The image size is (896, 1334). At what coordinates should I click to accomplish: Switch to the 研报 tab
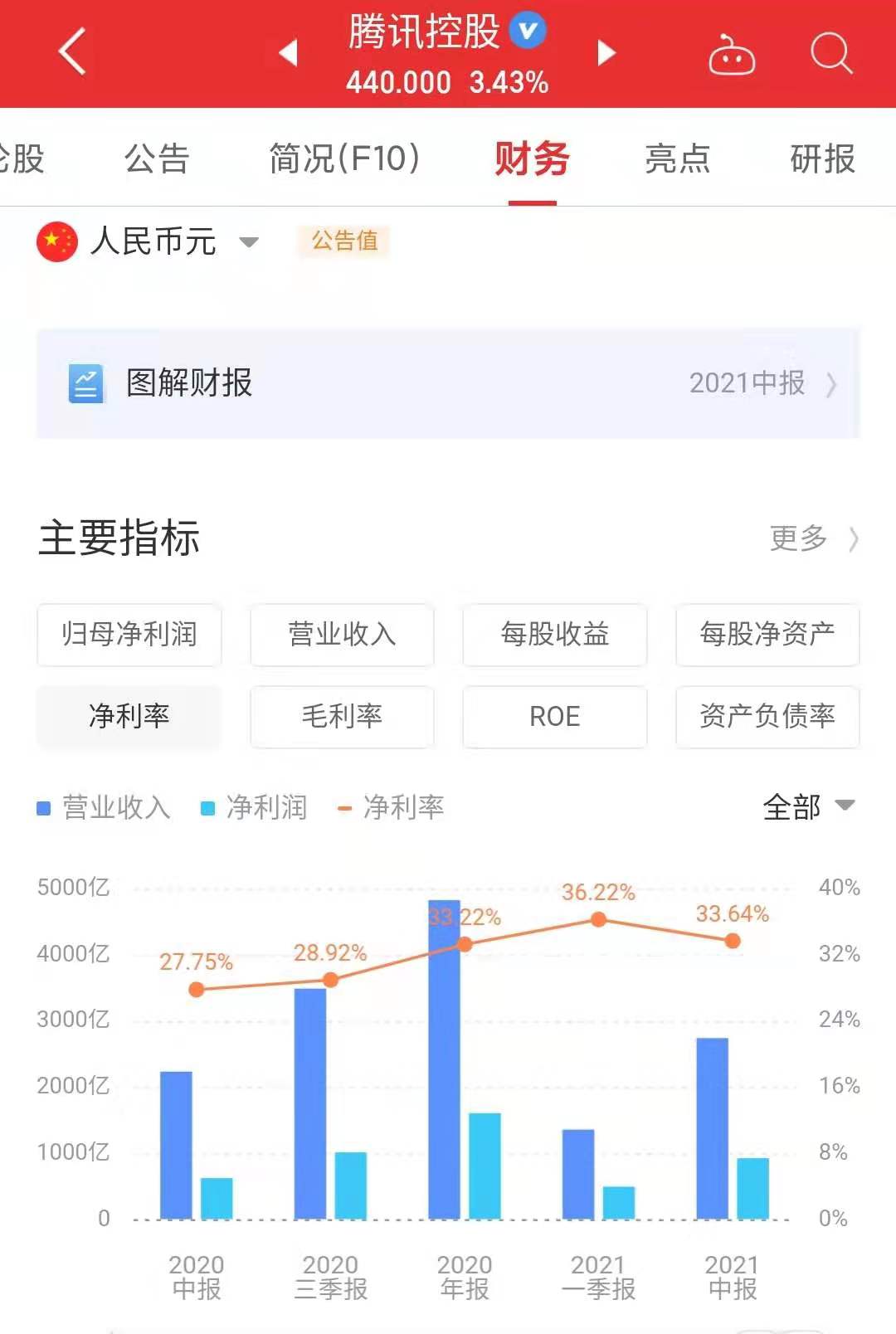coord(822,158)
